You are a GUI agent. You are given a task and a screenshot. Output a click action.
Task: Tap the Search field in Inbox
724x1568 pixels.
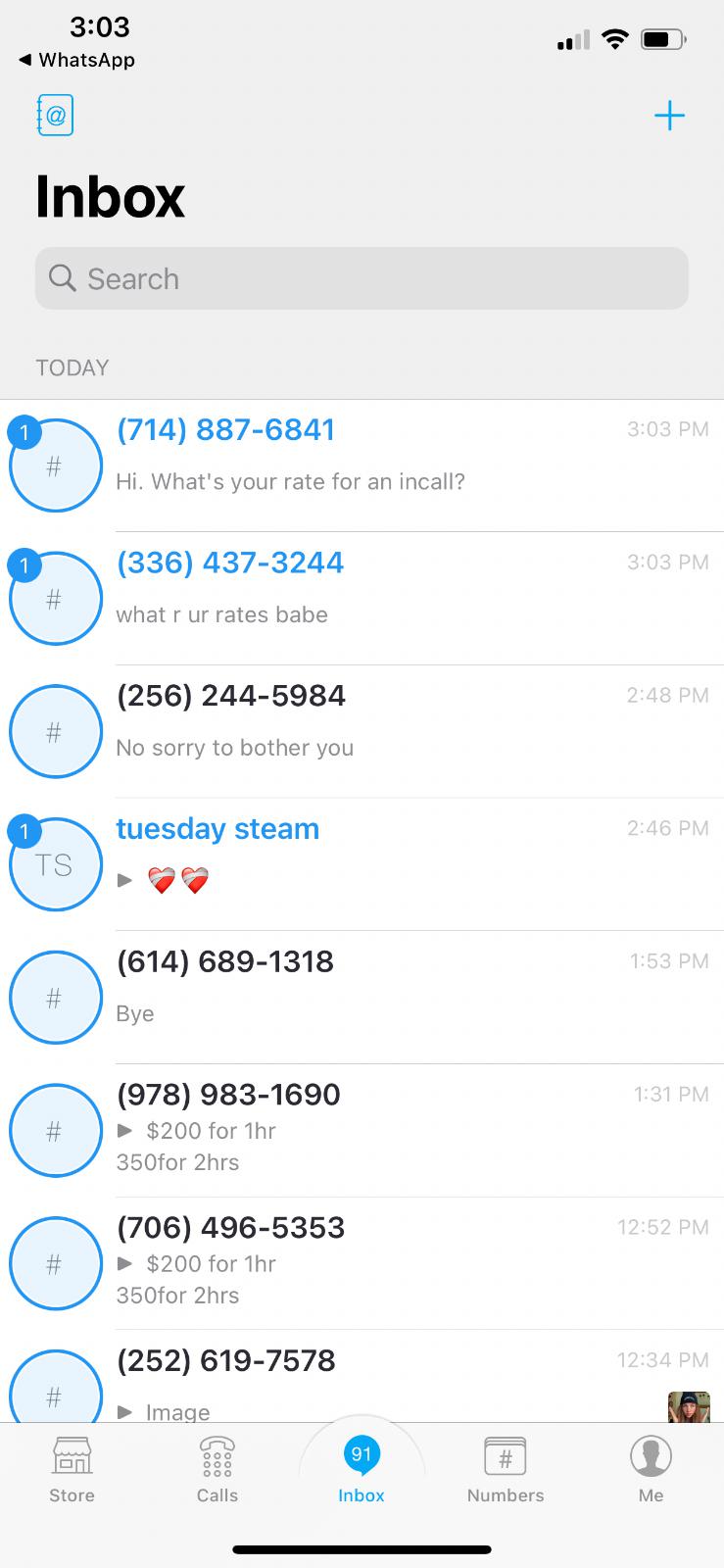[x=362, y=278]
